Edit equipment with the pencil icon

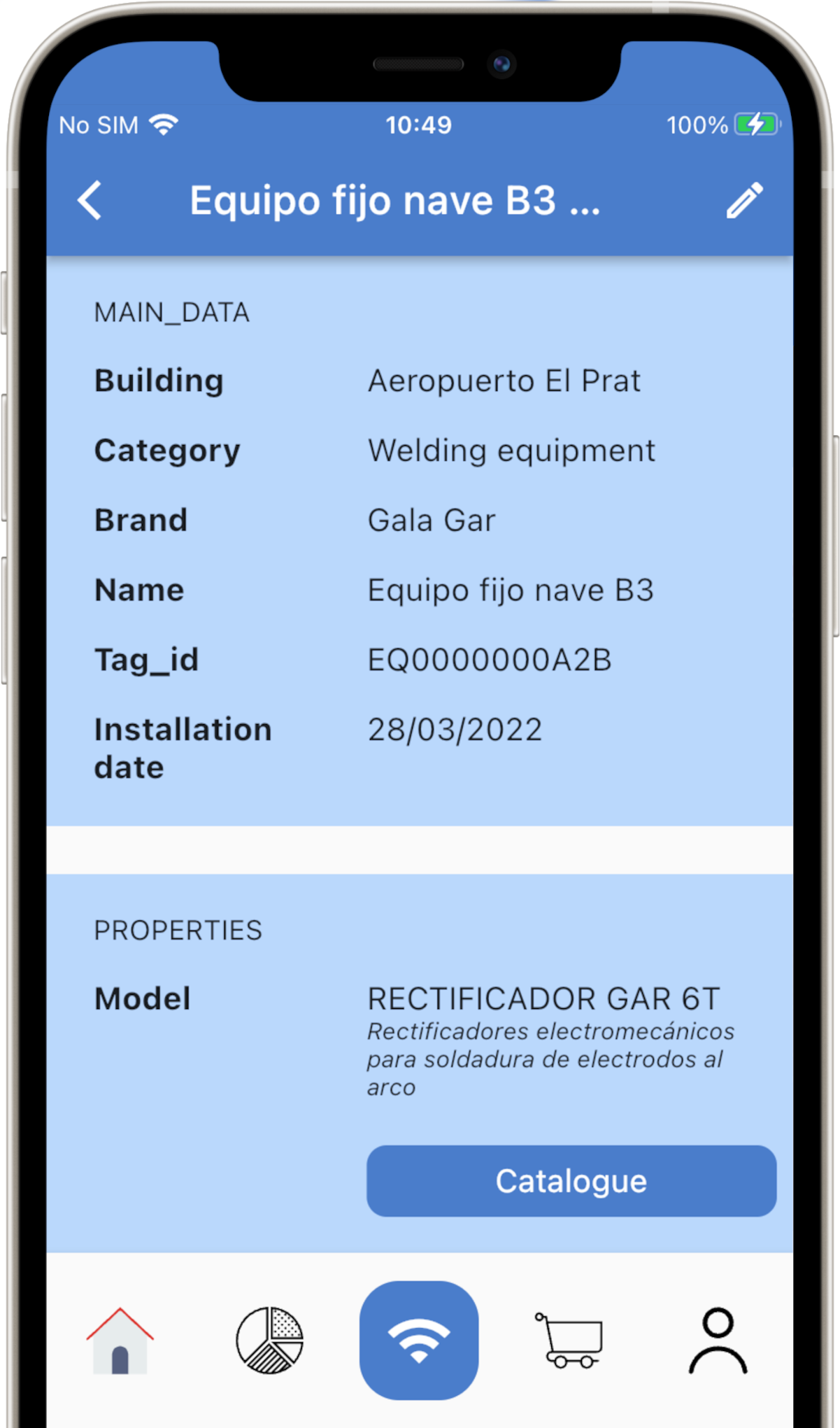point(744,201)
